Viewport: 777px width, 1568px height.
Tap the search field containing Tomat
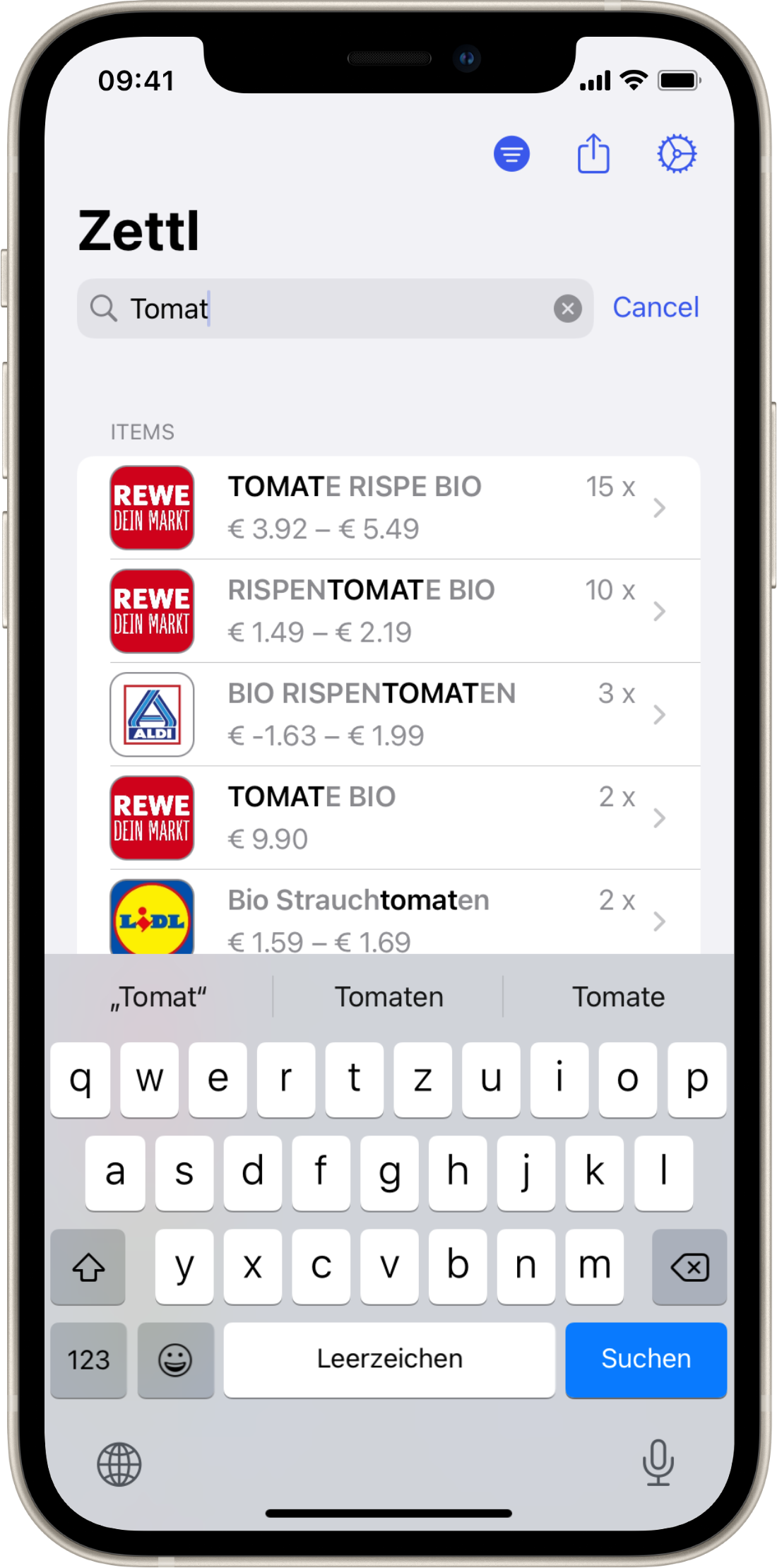335,308
